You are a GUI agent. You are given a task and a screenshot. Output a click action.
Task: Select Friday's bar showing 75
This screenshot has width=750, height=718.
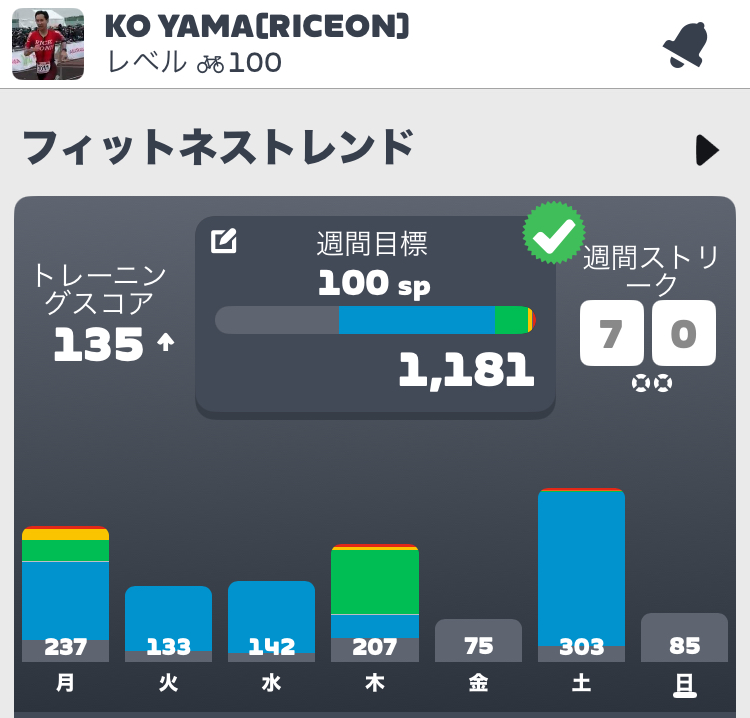tap(478, 641)
